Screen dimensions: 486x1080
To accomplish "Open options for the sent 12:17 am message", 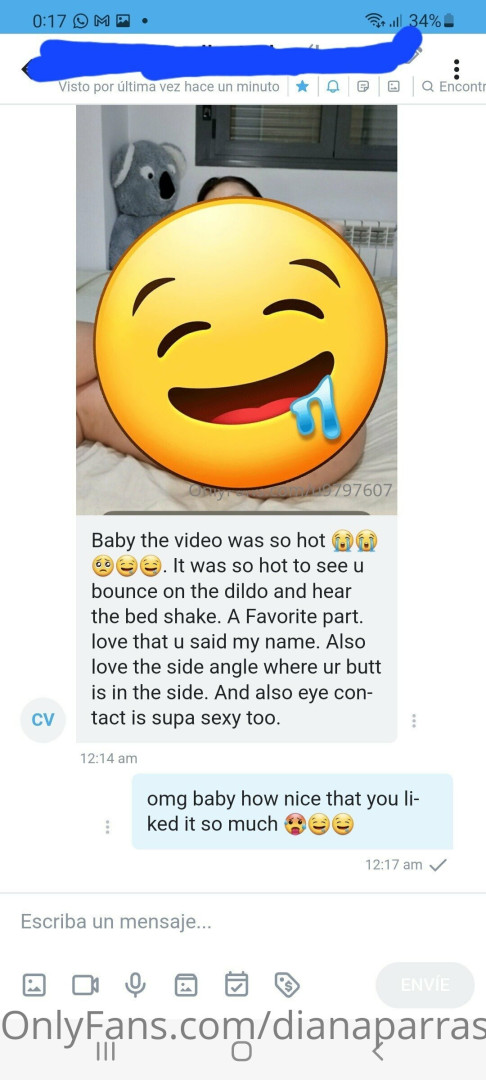I will [107, 827].
